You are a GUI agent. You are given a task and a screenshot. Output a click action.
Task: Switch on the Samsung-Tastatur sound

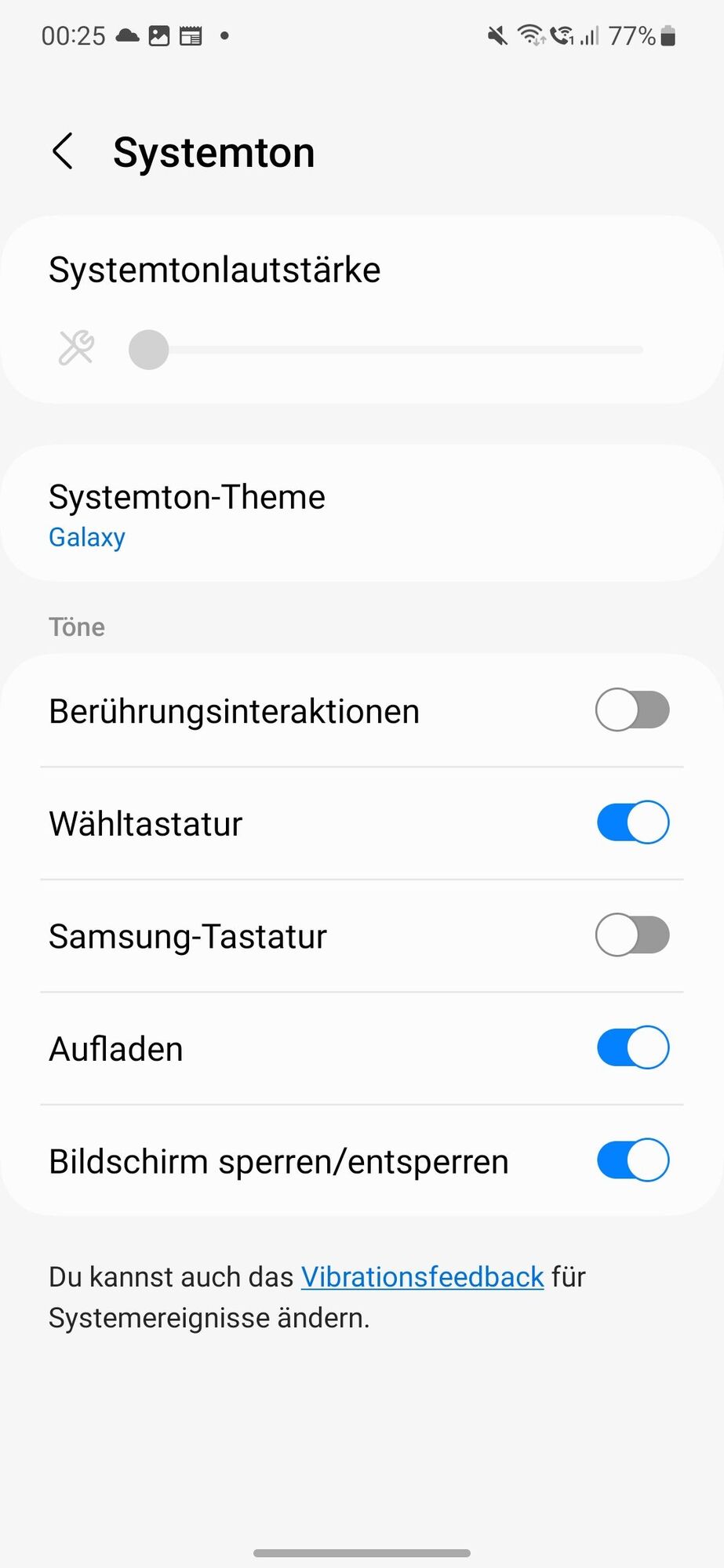[632, 935]
